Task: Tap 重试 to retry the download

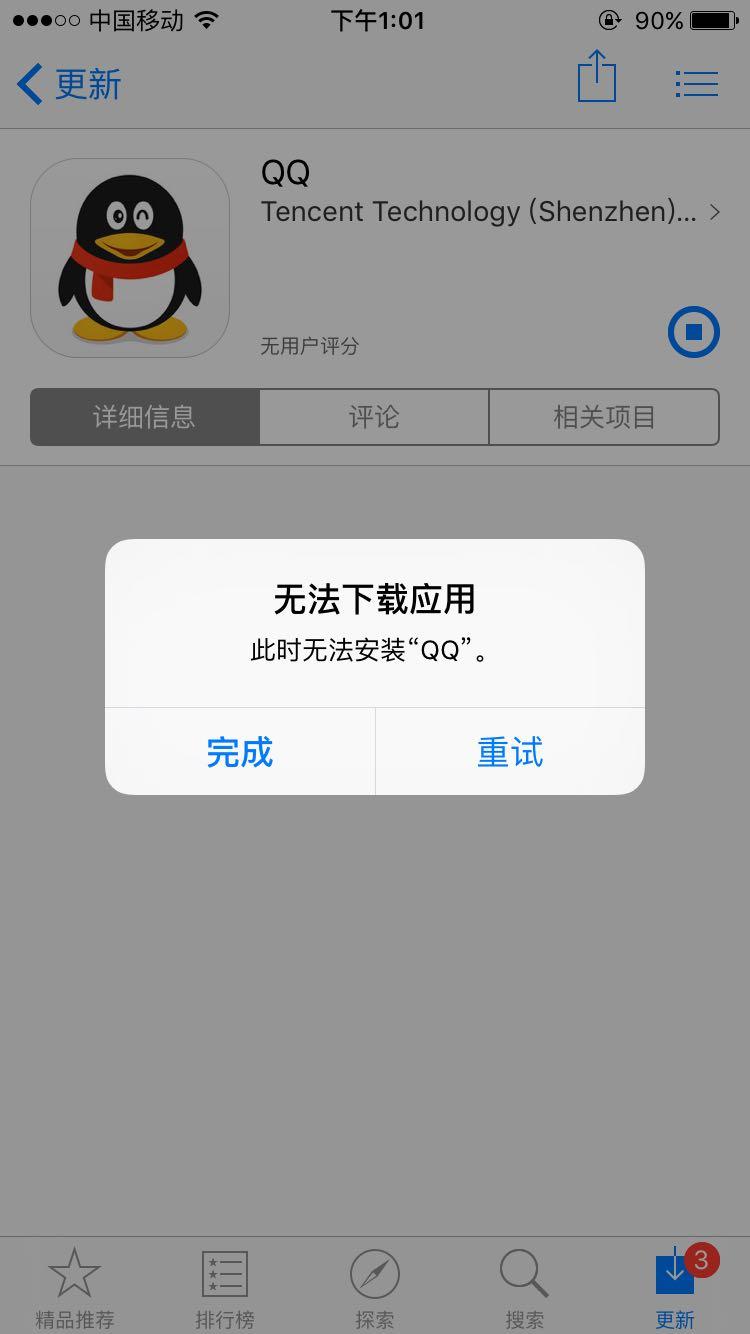Action: point(510,753)
